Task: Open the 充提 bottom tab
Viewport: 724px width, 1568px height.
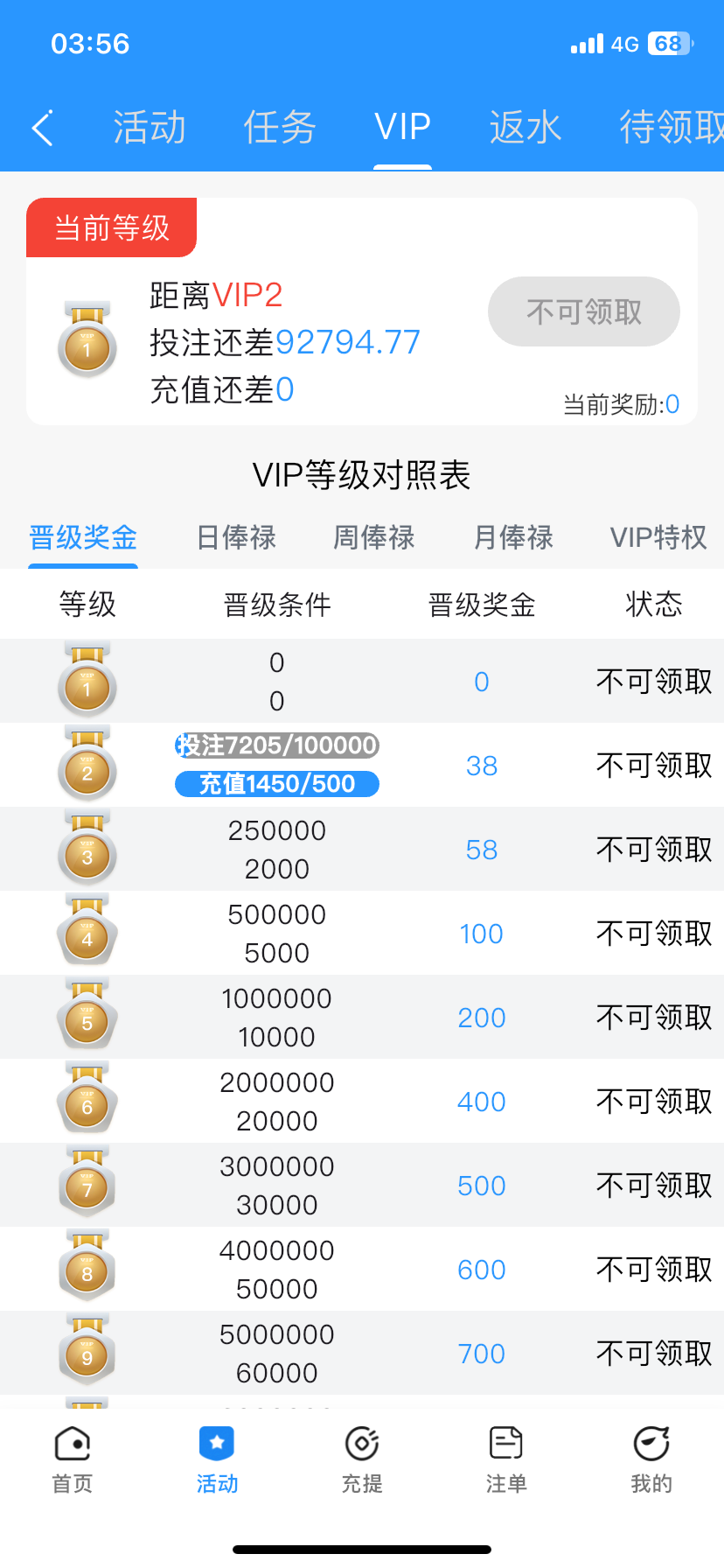Action: click(x=362, y=1459)
